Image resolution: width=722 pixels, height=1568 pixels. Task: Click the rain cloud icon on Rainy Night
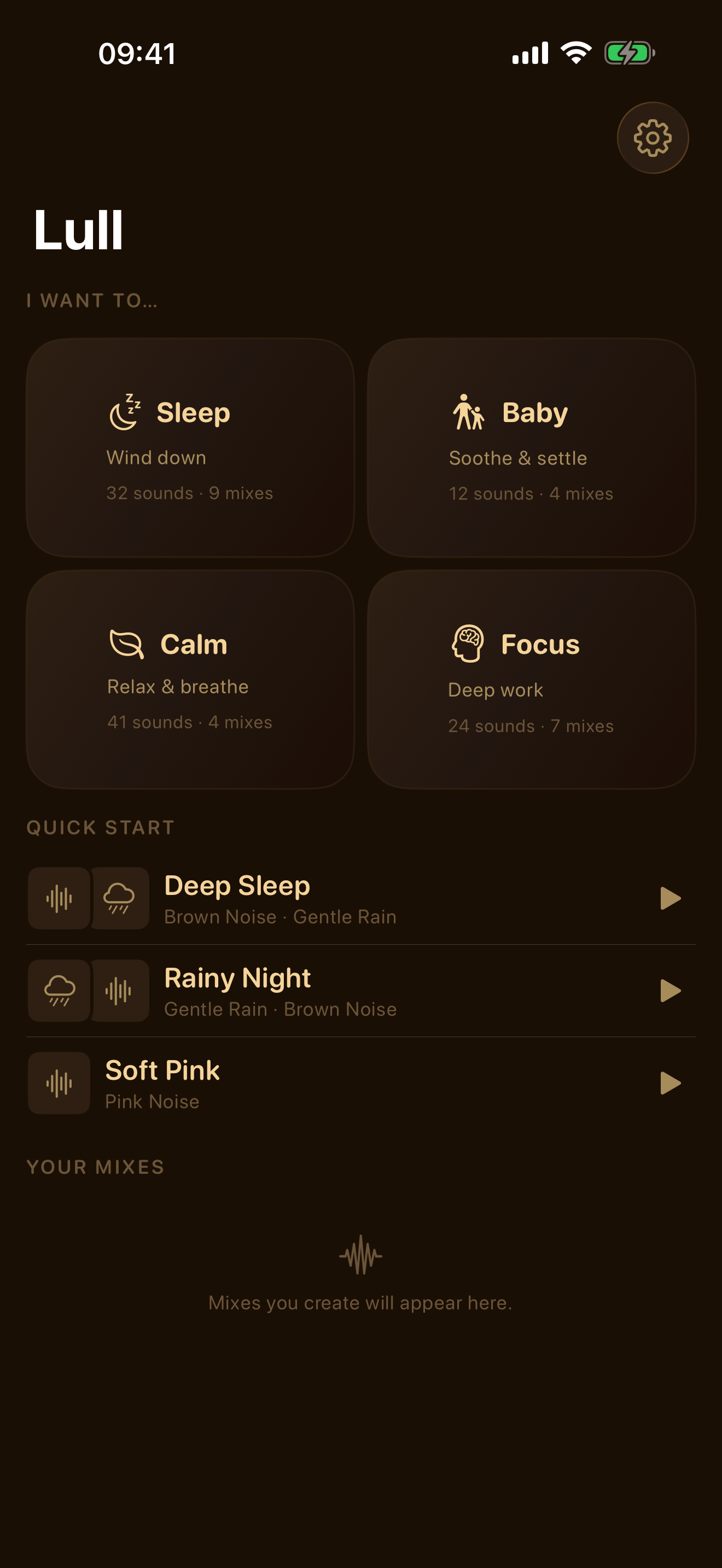click(59, 990)
